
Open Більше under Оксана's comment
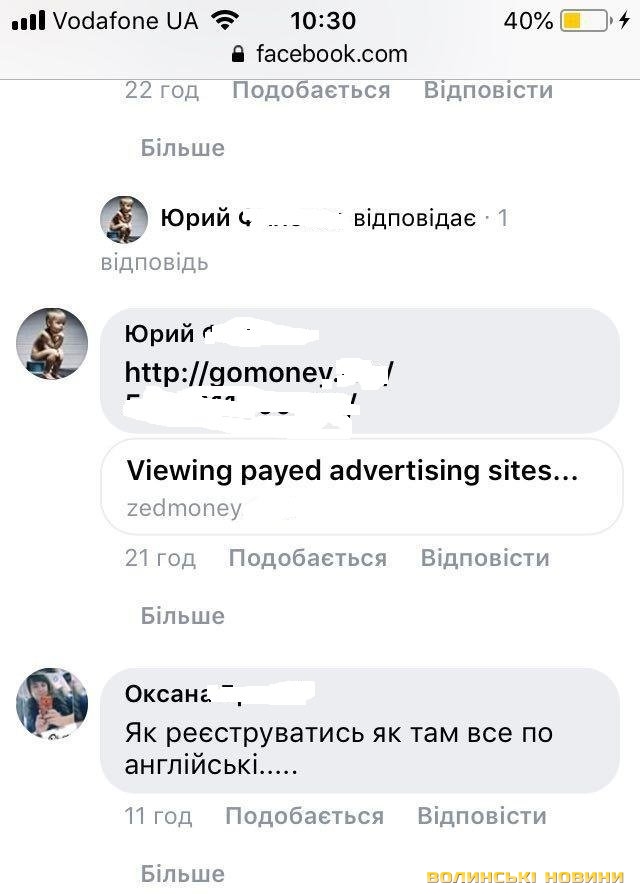click(x=182, y=872)
